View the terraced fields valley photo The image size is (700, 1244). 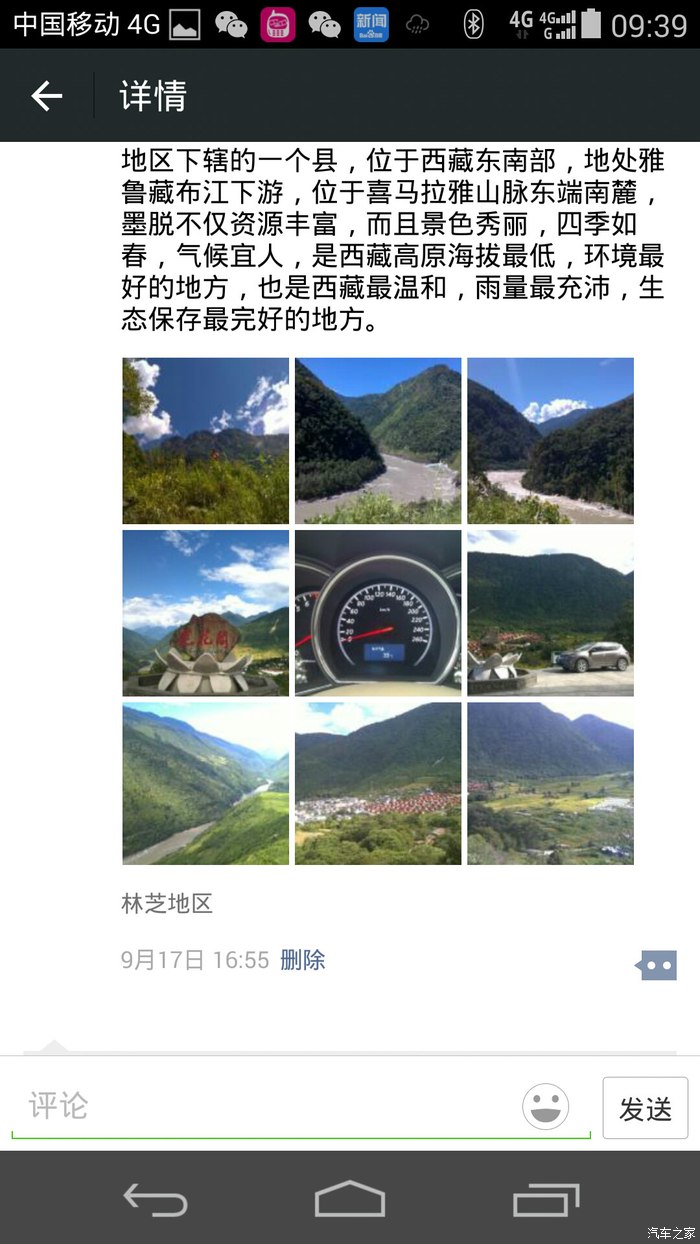(x=550, y=784)
